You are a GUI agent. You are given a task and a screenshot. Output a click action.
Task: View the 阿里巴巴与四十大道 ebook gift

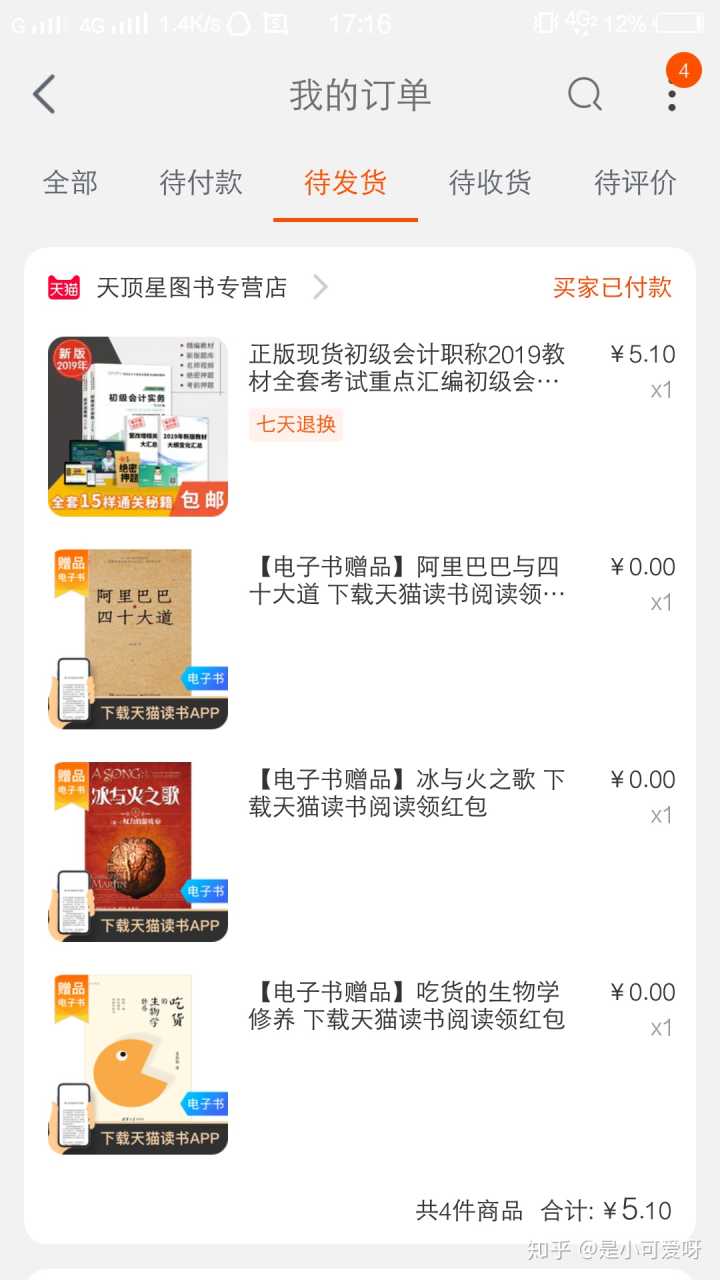point(406,581)
